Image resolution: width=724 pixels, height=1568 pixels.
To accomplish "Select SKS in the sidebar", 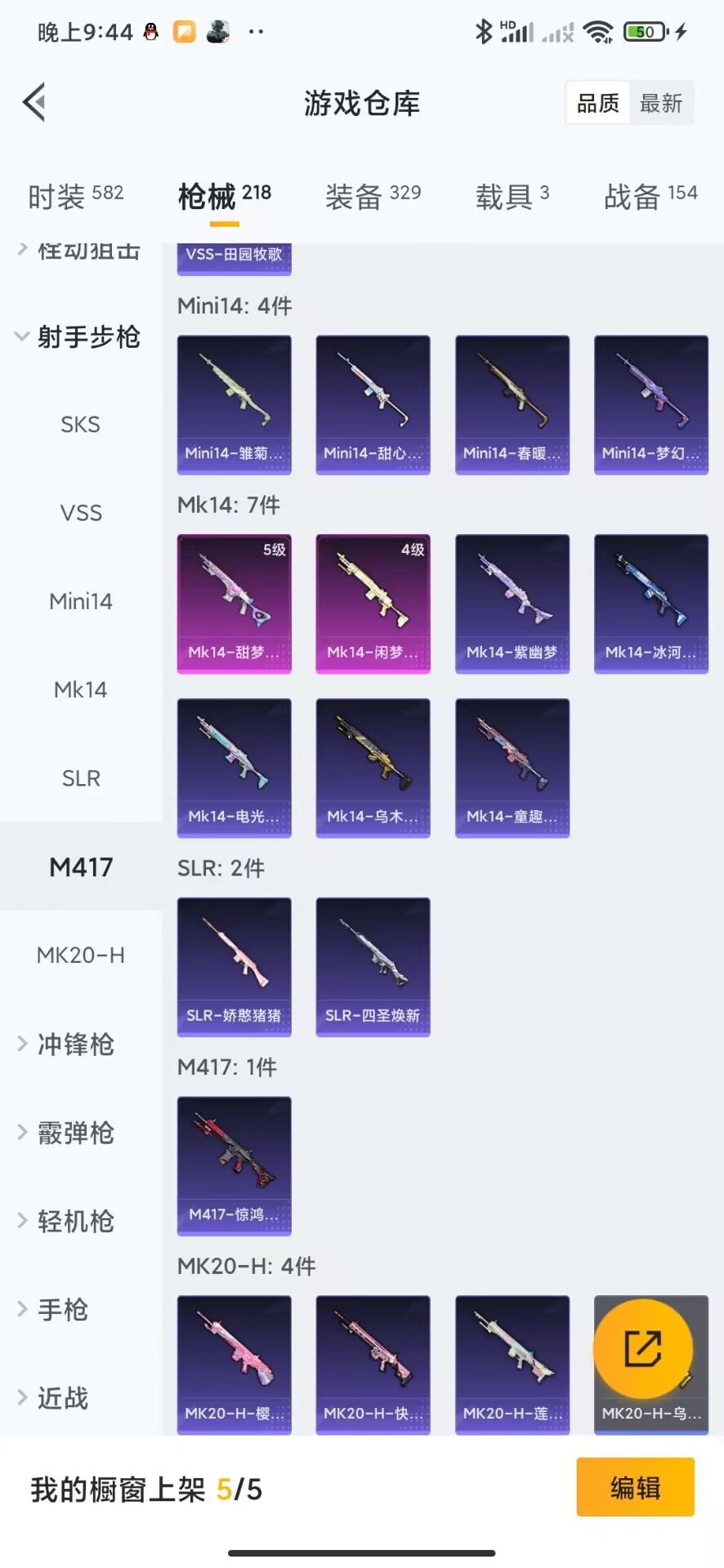I will click(80, 425).
